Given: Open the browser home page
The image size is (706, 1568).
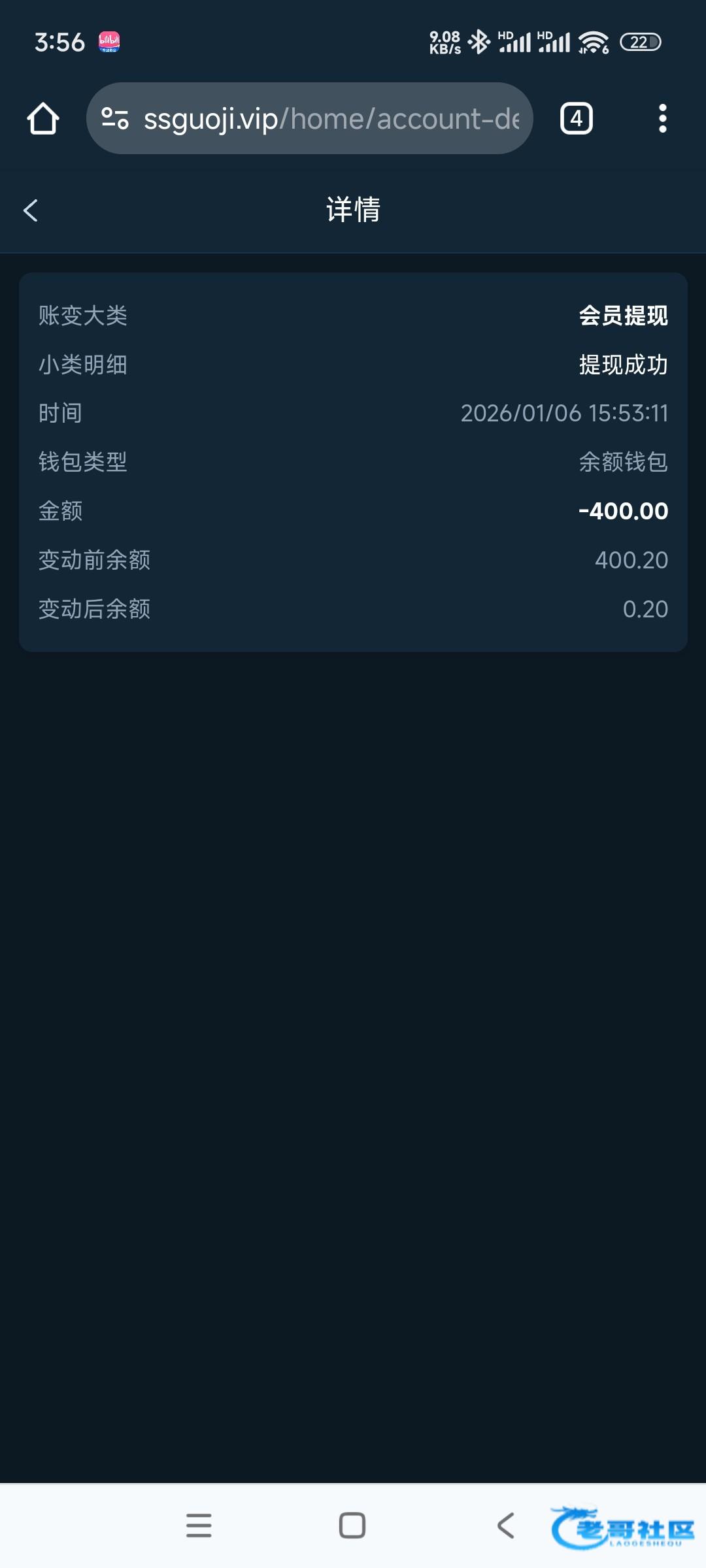Looking at the screenshot, I should pyautogui.click(x=43, y=118).
